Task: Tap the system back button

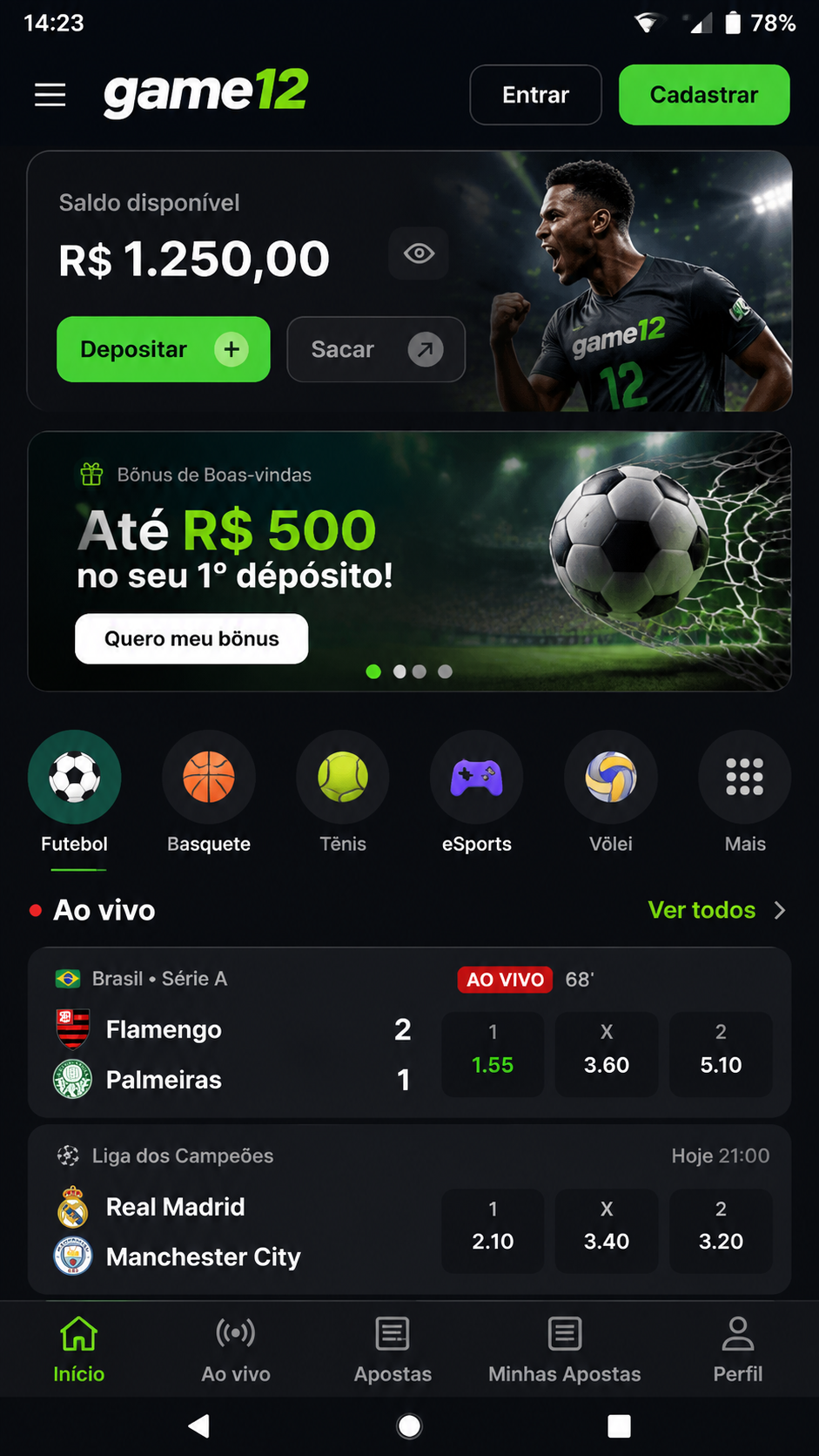Action: [199, 1426]
